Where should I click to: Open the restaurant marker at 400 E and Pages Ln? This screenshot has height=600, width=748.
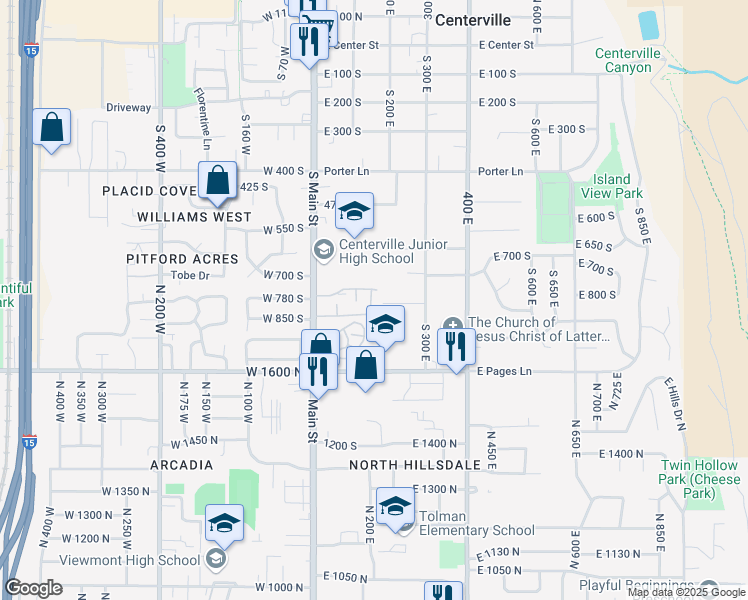click(456, 347)
